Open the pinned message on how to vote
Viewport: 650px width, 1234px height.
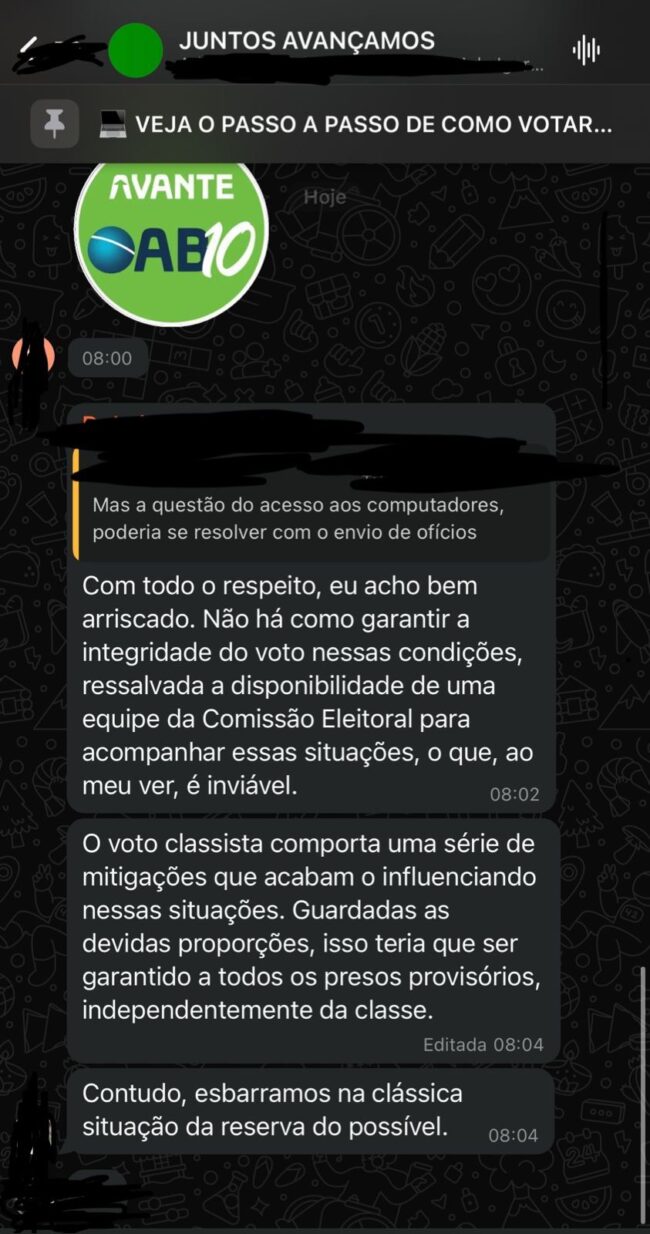(x=355, y=125)
